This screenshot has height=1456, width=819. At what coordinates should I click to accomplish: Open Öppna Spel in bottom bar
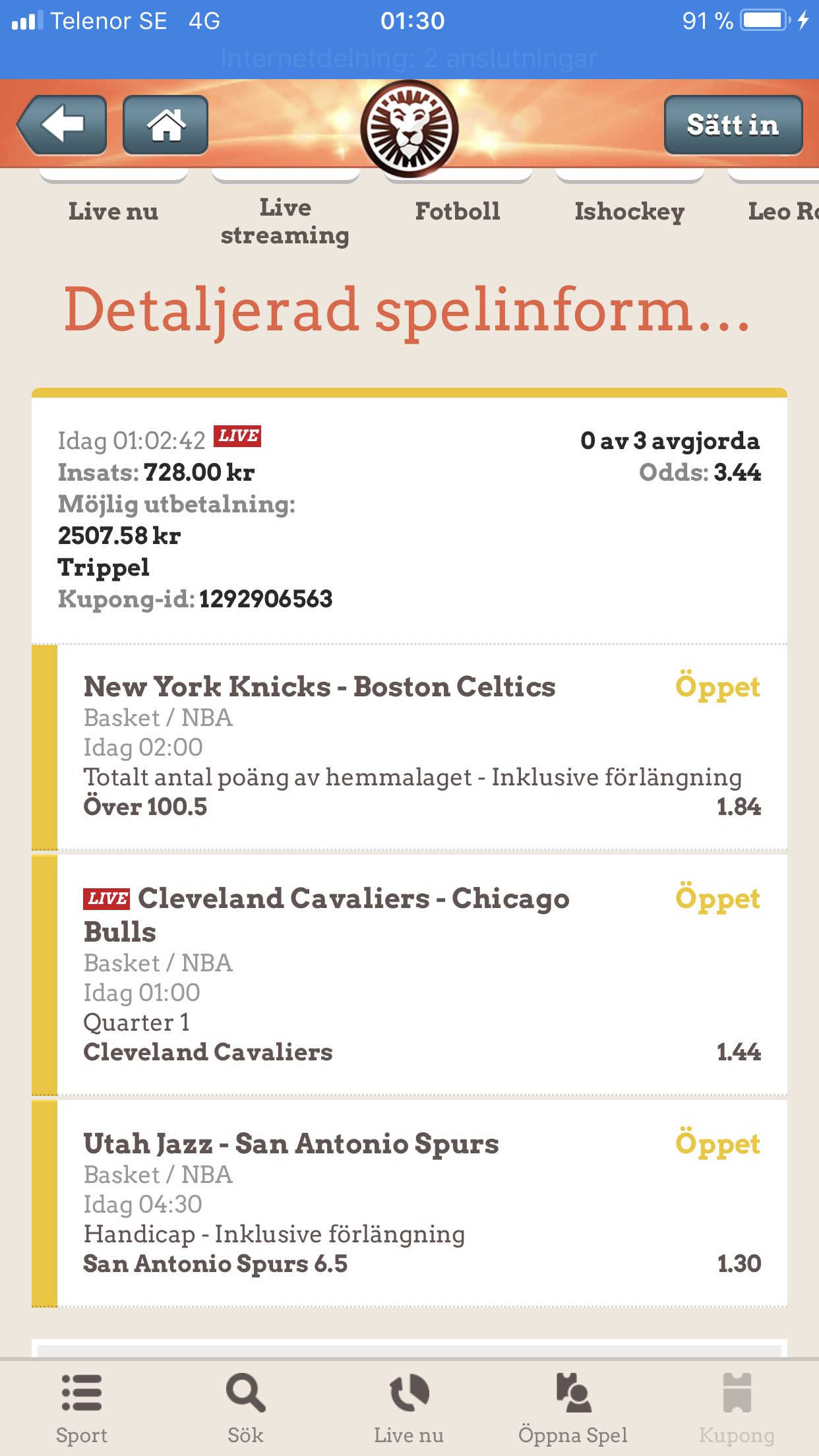point(573,1409)
